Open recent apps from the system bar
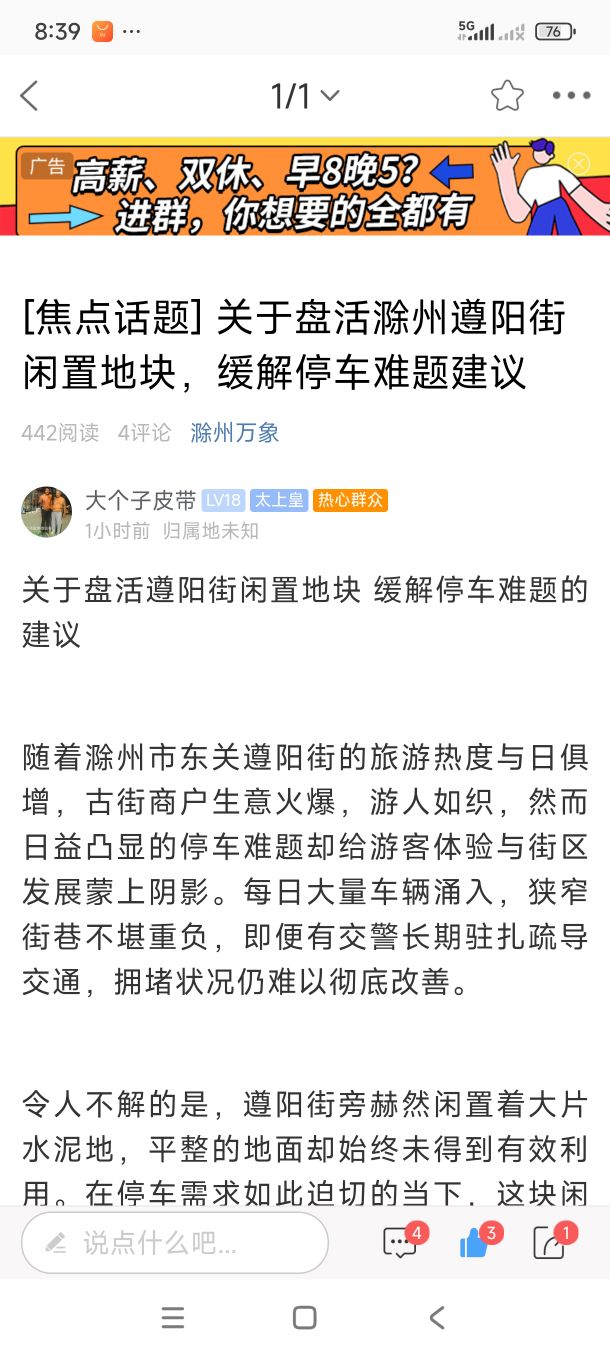610x1356 pixels. 173,1318
